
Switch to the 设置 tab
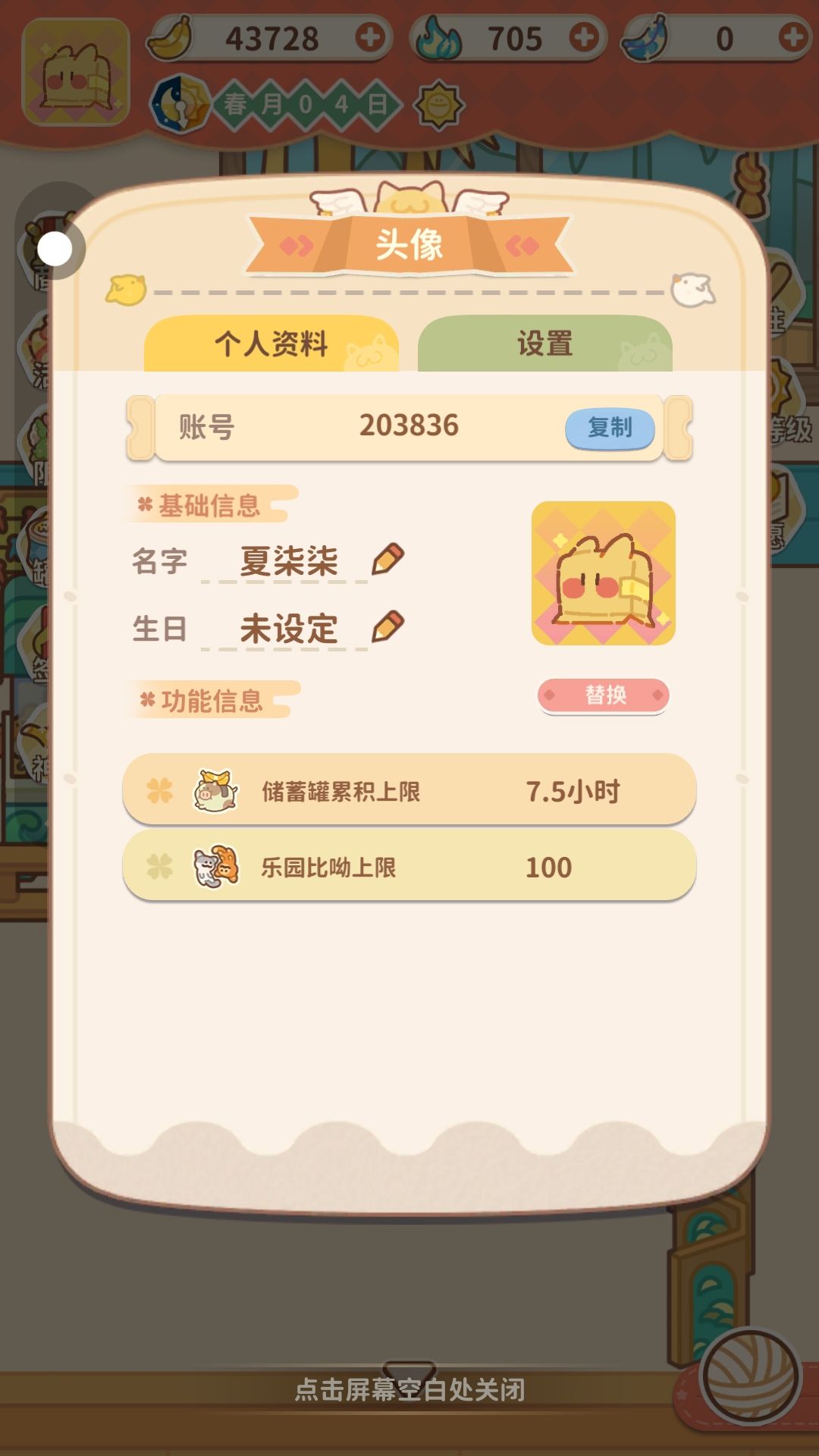[x=544, y=344]
